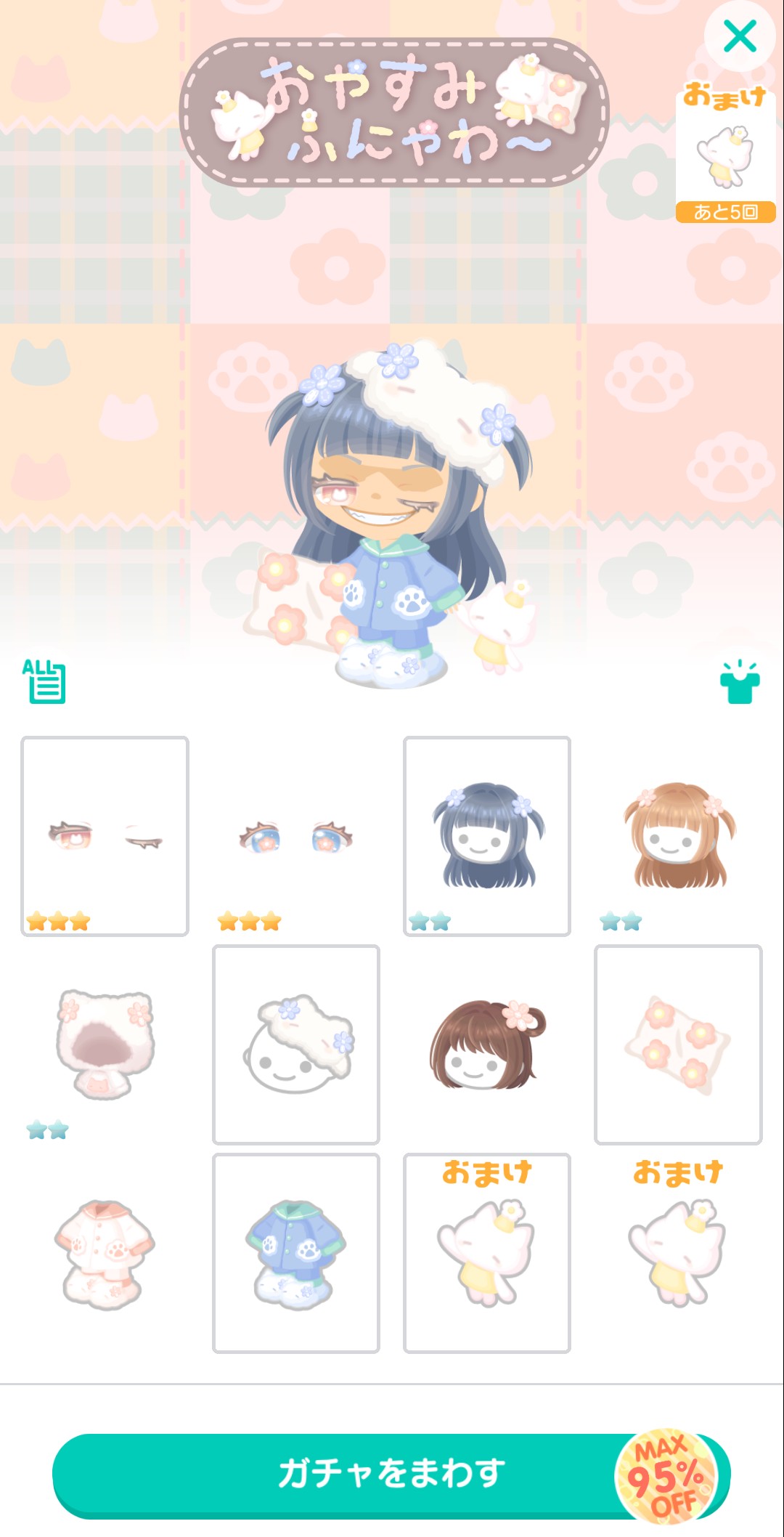Choose the brown bun hairstyle item
The height and width of the screenshot is (1537, 784).
pos(487,1045)
